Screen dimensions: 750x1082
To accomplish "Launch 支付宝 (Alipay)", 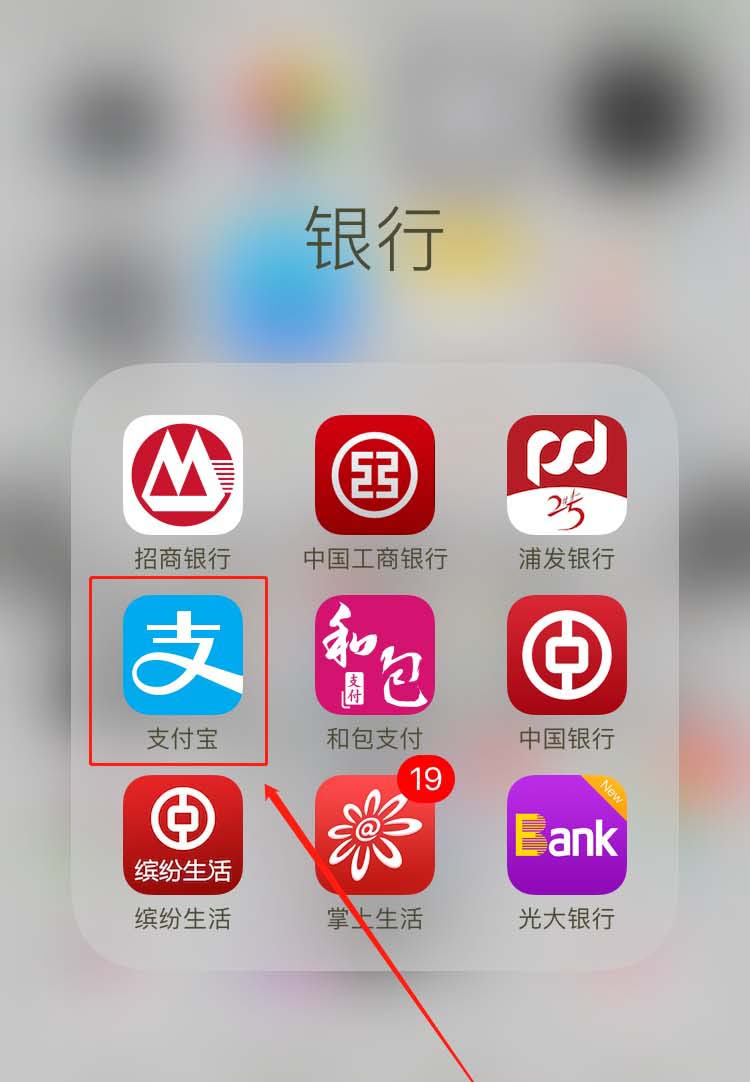I will (x=183, y=655).
